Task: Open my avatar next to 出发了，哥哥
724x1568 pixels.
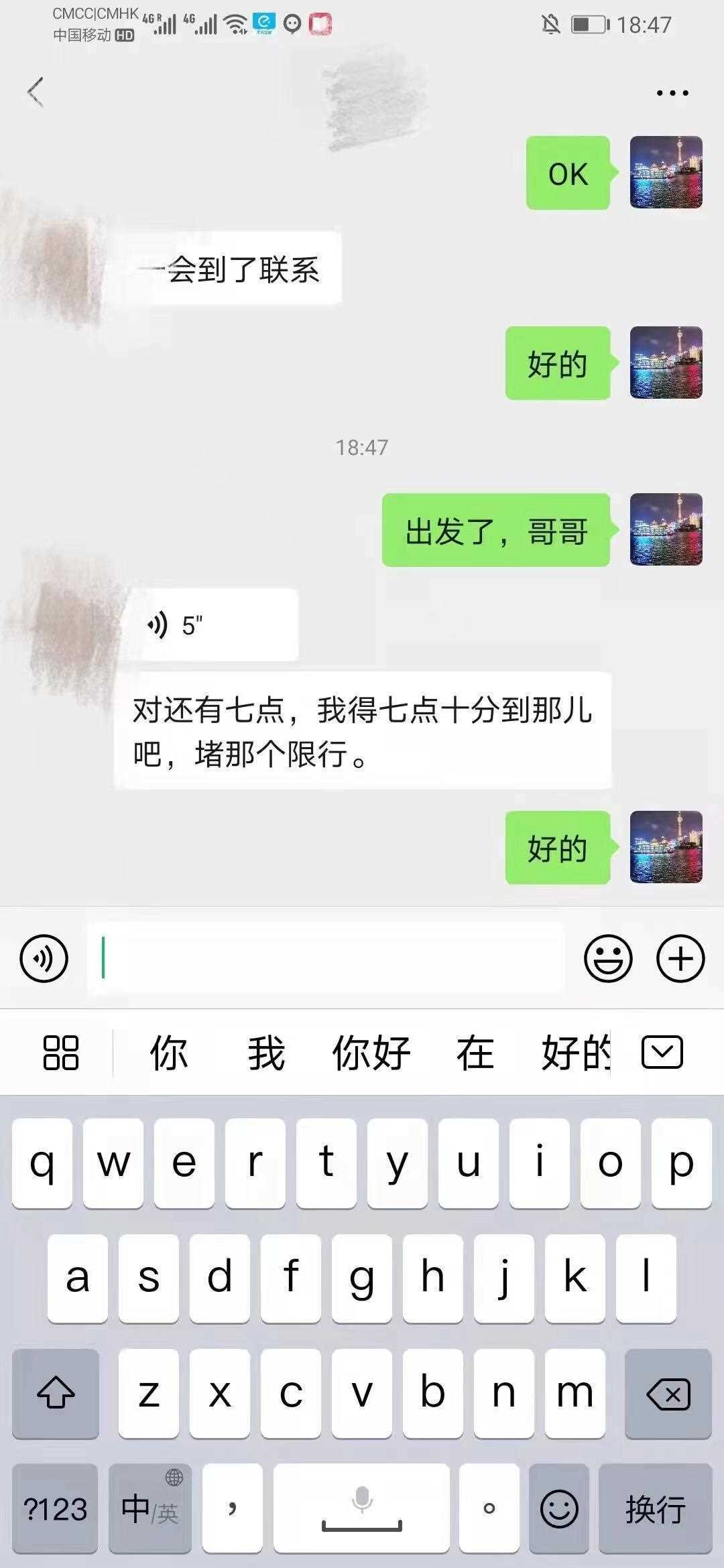Action: pos(666,529)
